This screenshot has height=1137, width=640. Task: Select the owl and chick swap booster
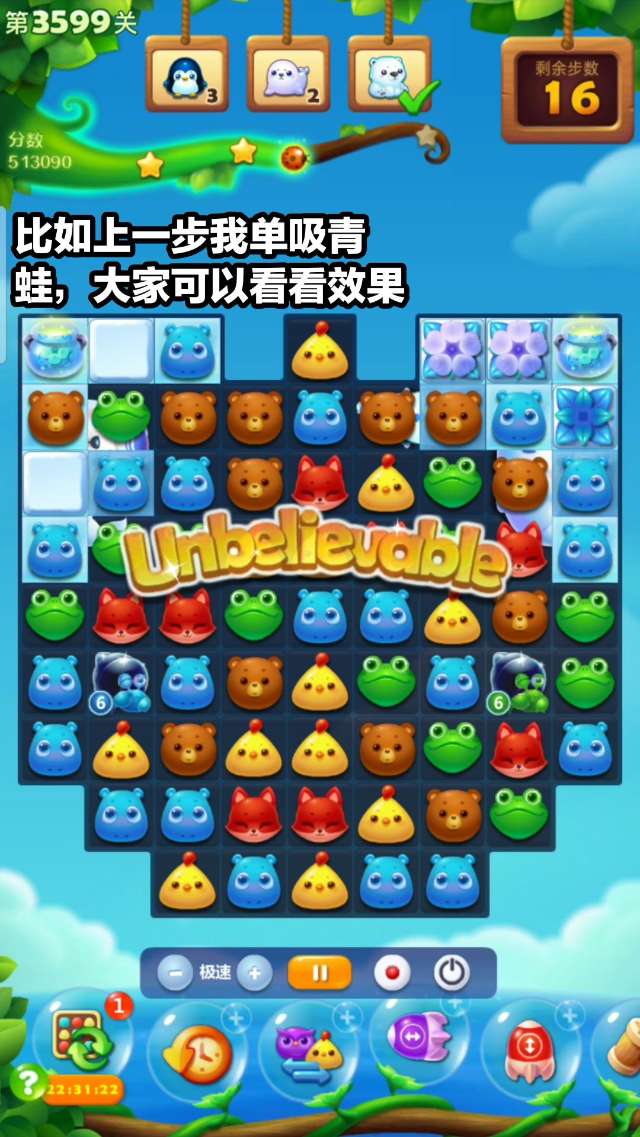(308, 1052)
